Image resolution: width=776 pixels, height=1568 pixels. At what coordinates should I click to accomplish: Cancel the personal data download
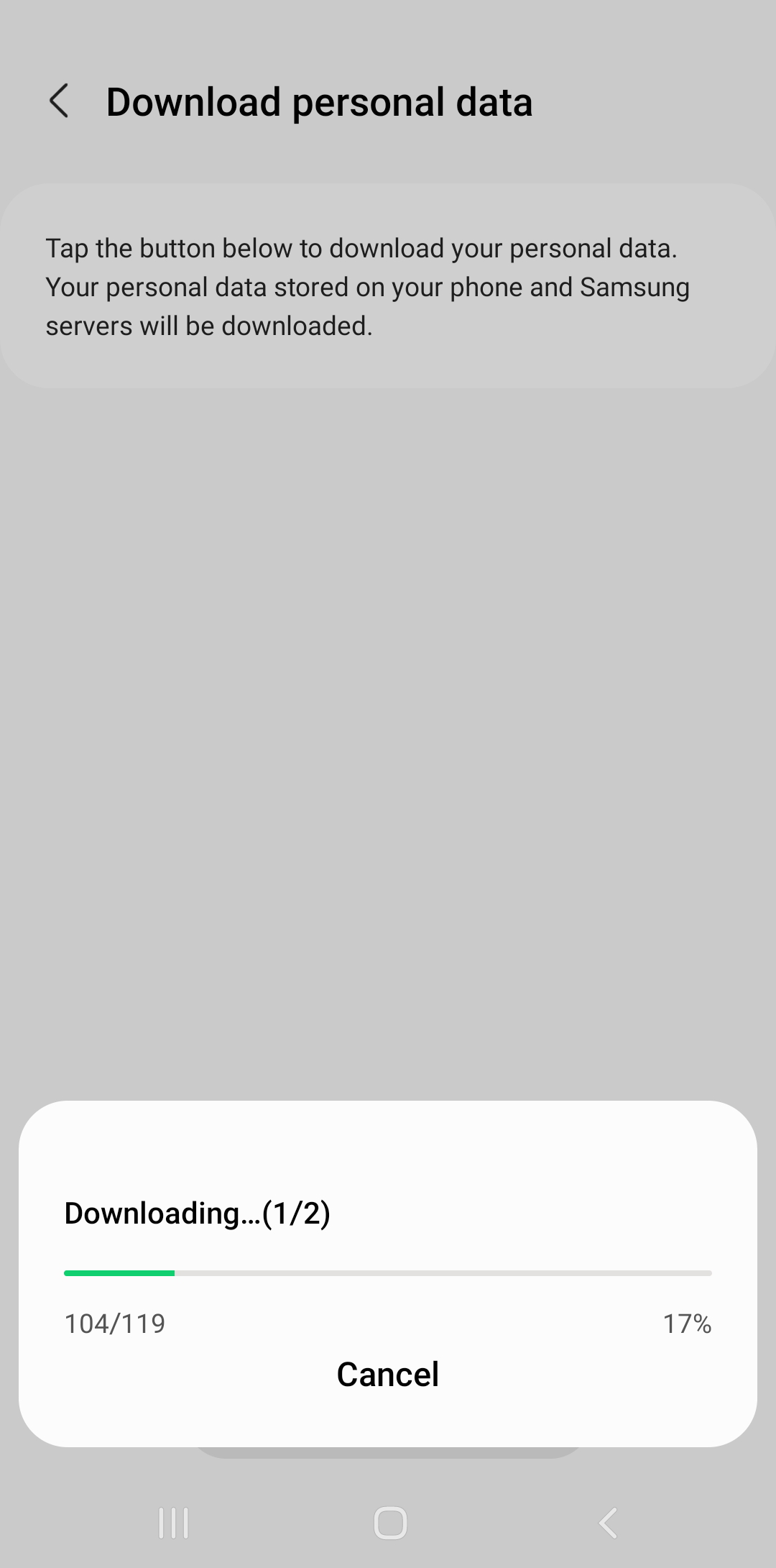click(x=387, y=1374)
